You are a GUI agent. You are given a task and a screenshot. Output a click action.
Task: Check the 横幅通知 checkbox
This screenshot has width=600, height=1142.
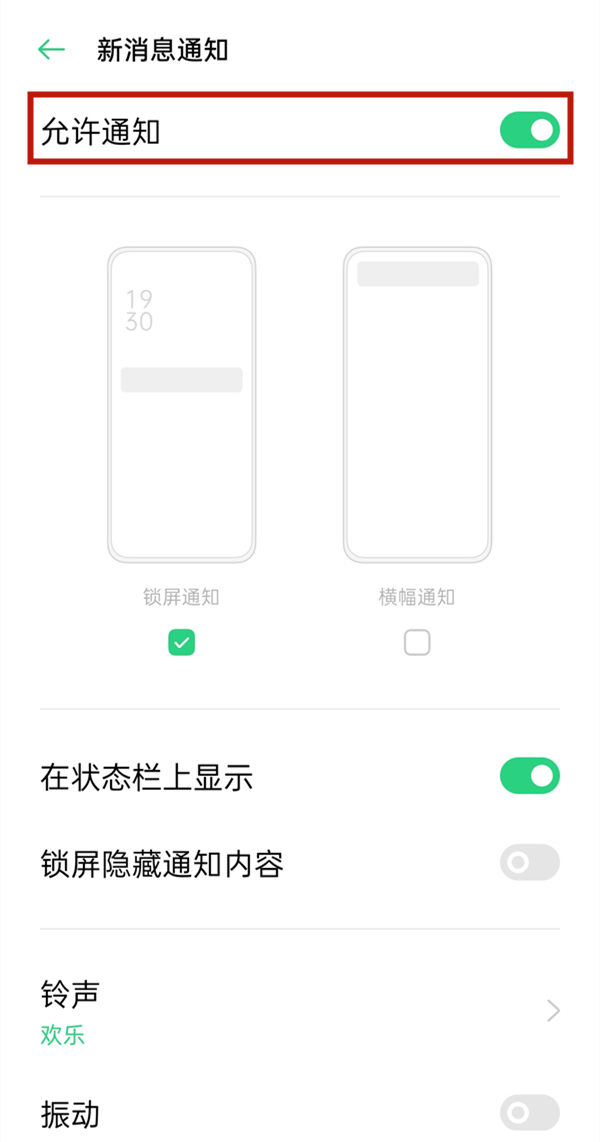coord(417,643)
